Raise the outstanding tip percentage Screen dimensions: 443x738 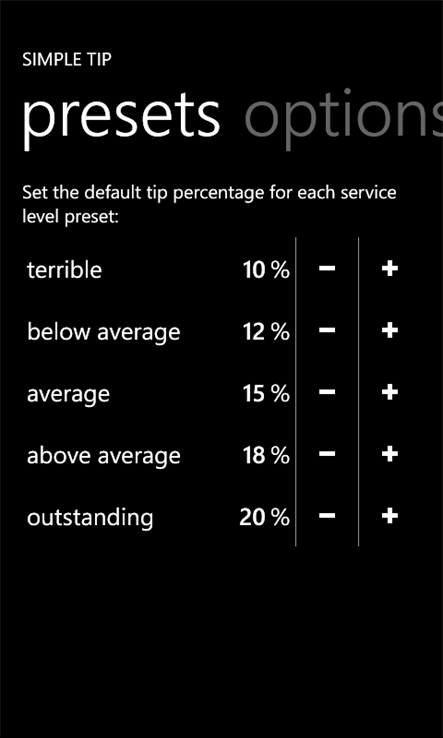(x=390, y=516)
